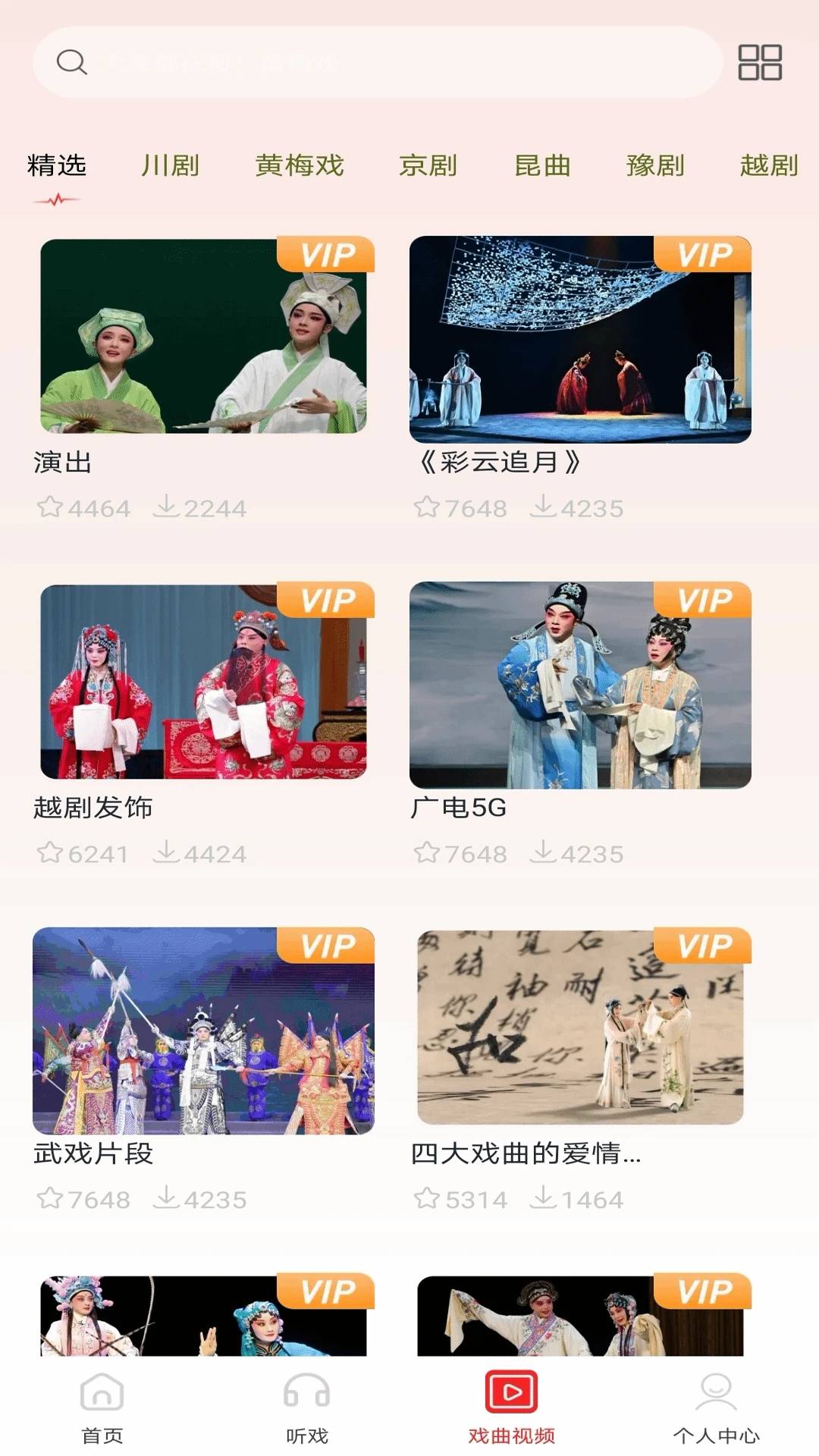819x1456 pixels.
Task: View the 四大戏曲的爱情 video
Action: pos(580,1028)
